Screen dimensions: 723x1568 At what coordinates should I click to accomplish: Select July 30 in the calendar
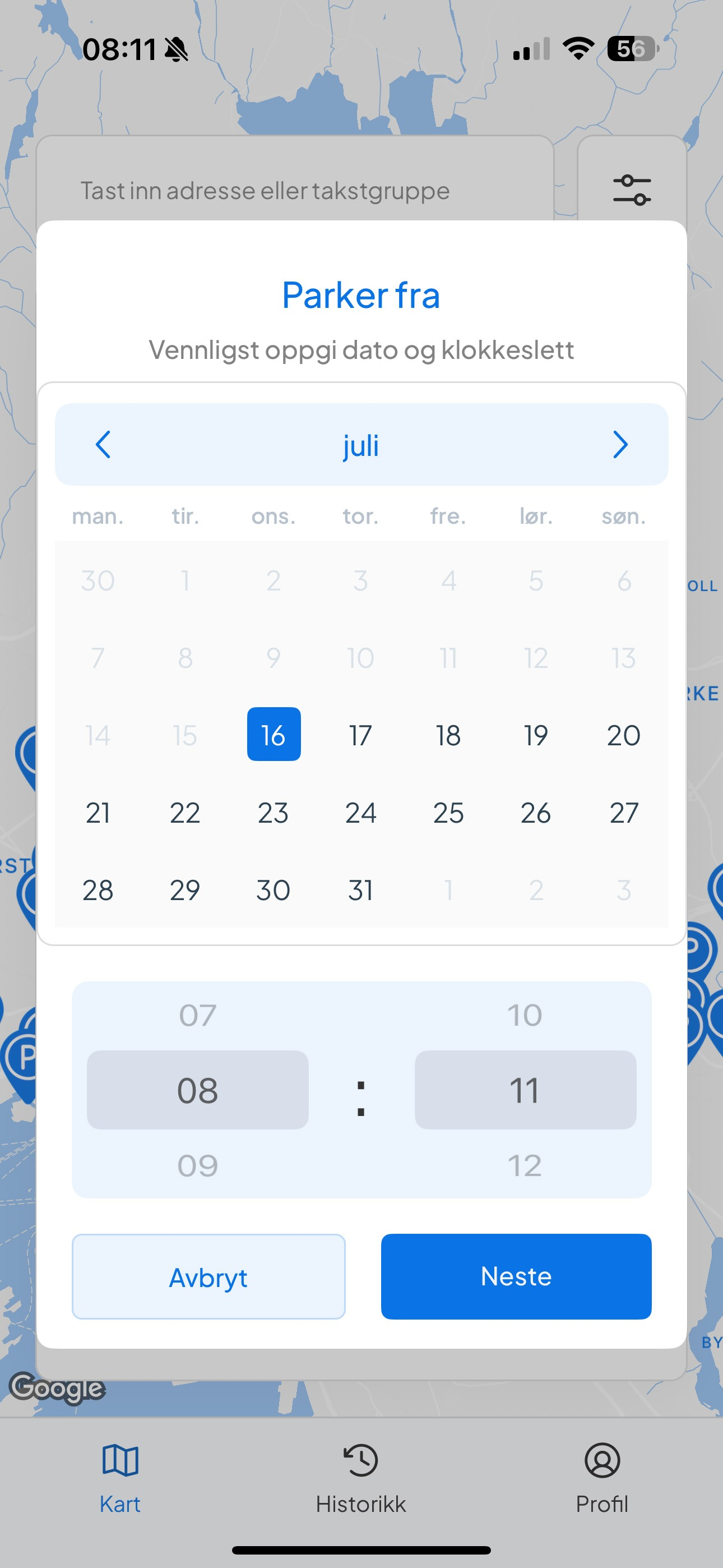(x=272, y=890)
